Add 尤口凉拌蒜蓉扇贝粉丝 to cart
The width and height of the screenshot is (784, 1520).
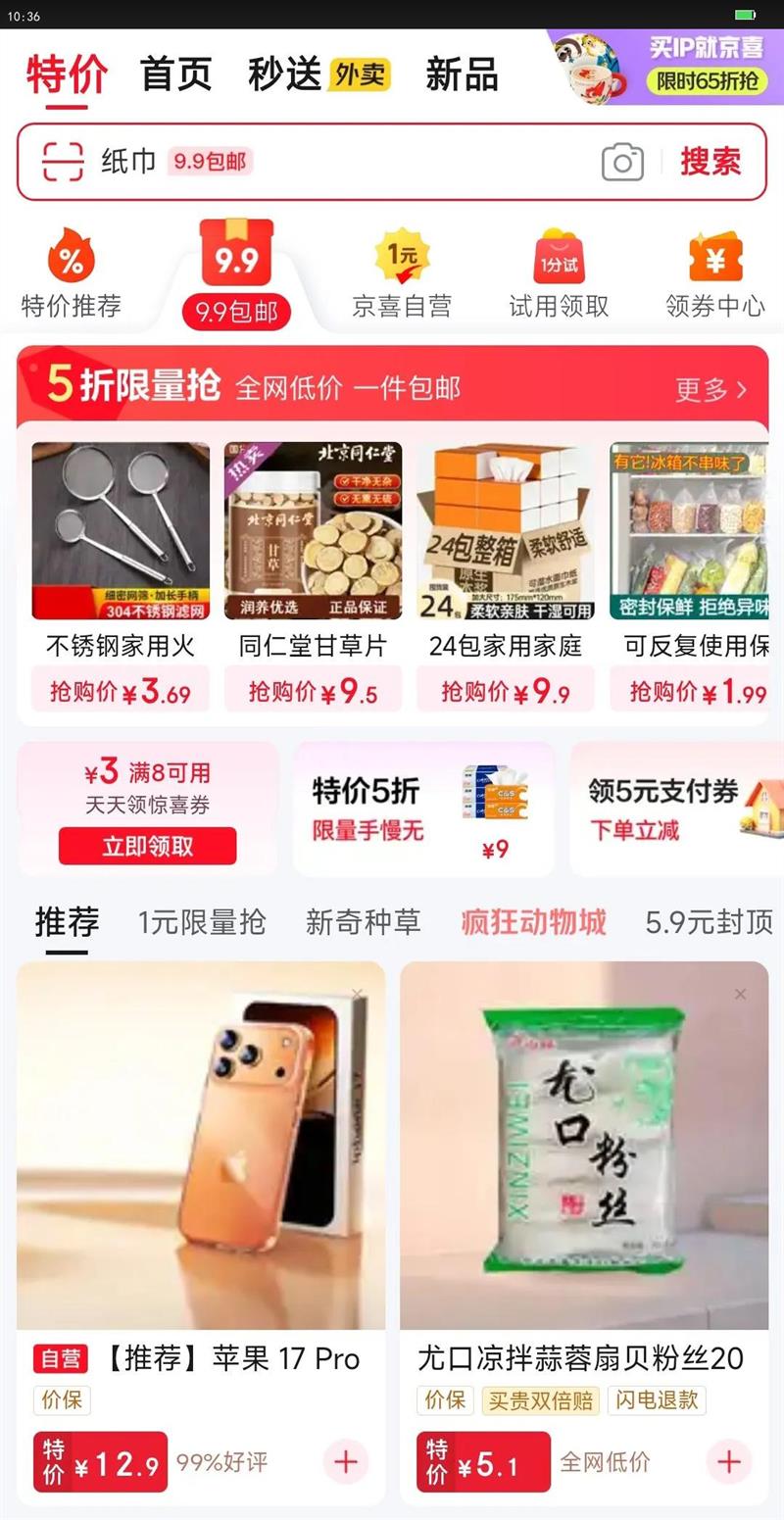point(728,1462)
